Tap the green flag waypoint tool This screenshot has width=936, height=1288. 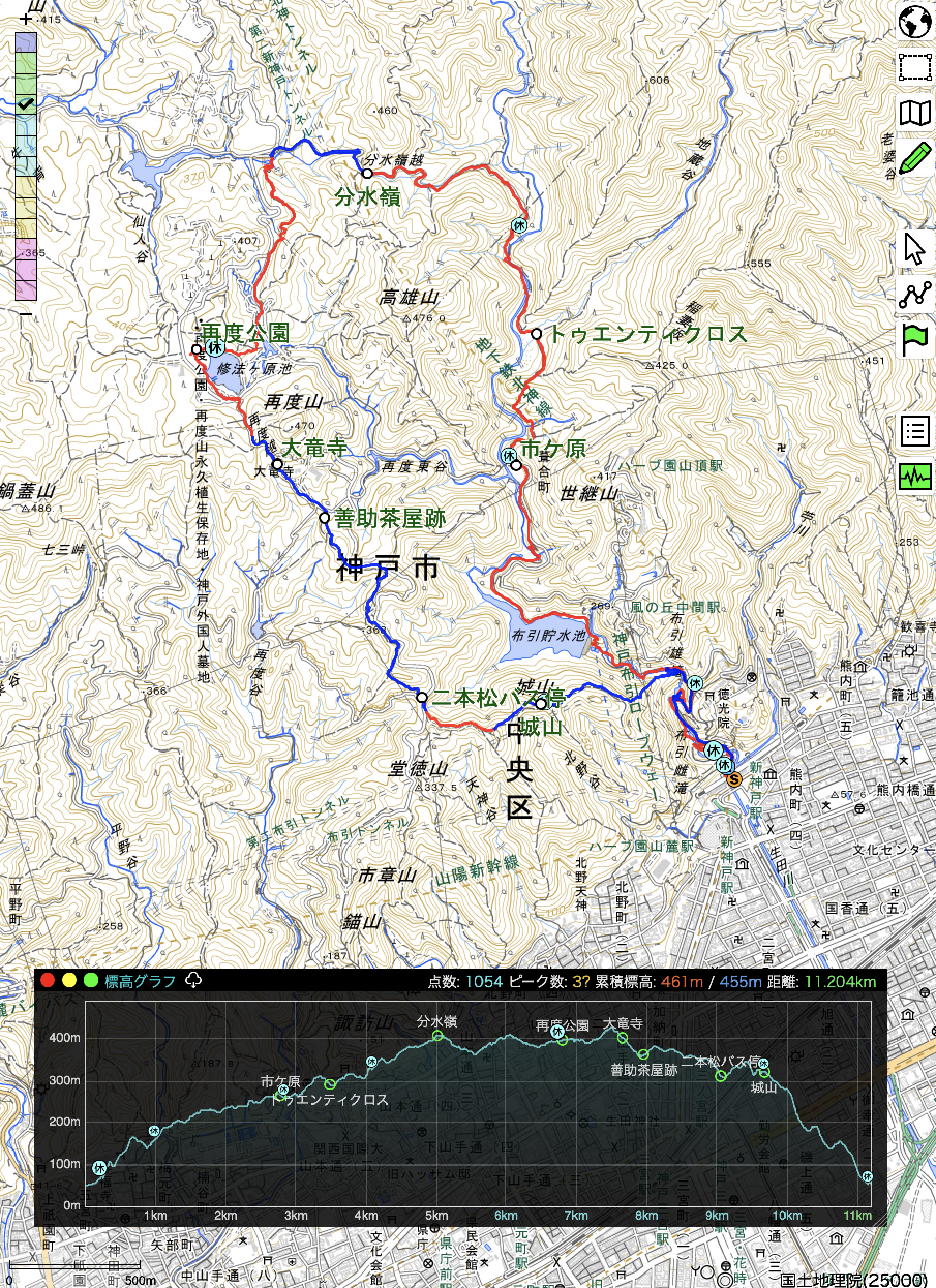point(914,340)
